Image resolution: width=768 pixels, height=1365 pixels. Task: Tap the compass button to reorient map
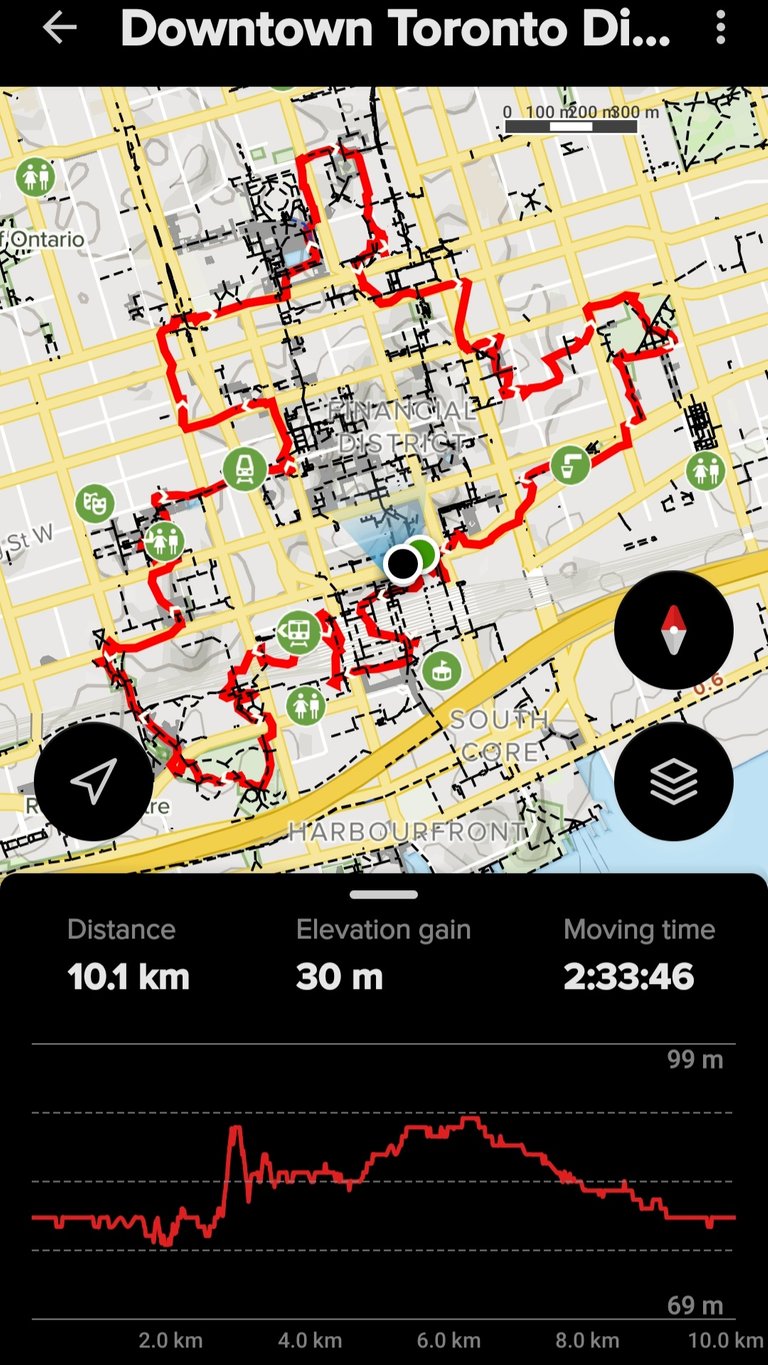click(x=674, y=631)
